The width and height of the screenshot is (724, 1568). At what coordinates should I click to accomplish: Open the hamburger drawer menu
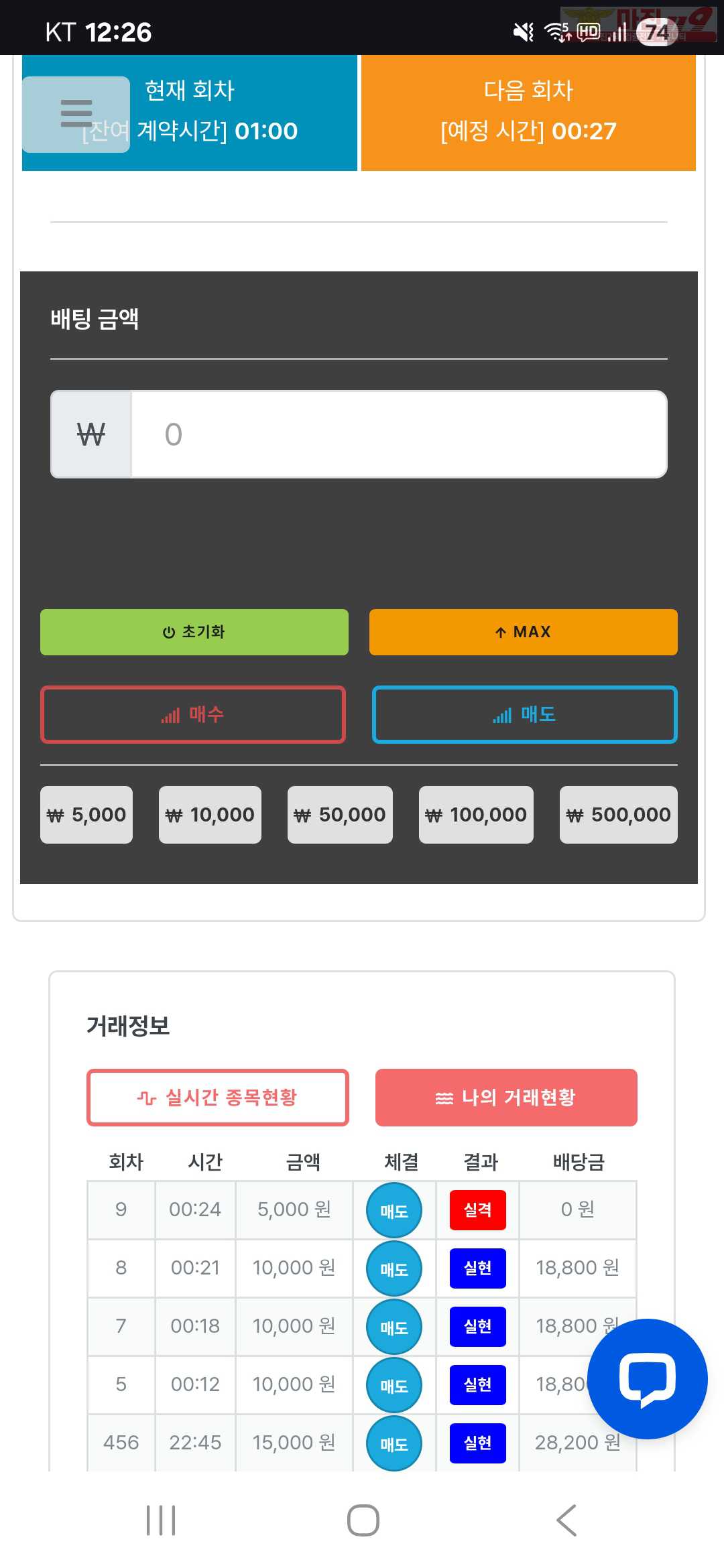(76, 114)
